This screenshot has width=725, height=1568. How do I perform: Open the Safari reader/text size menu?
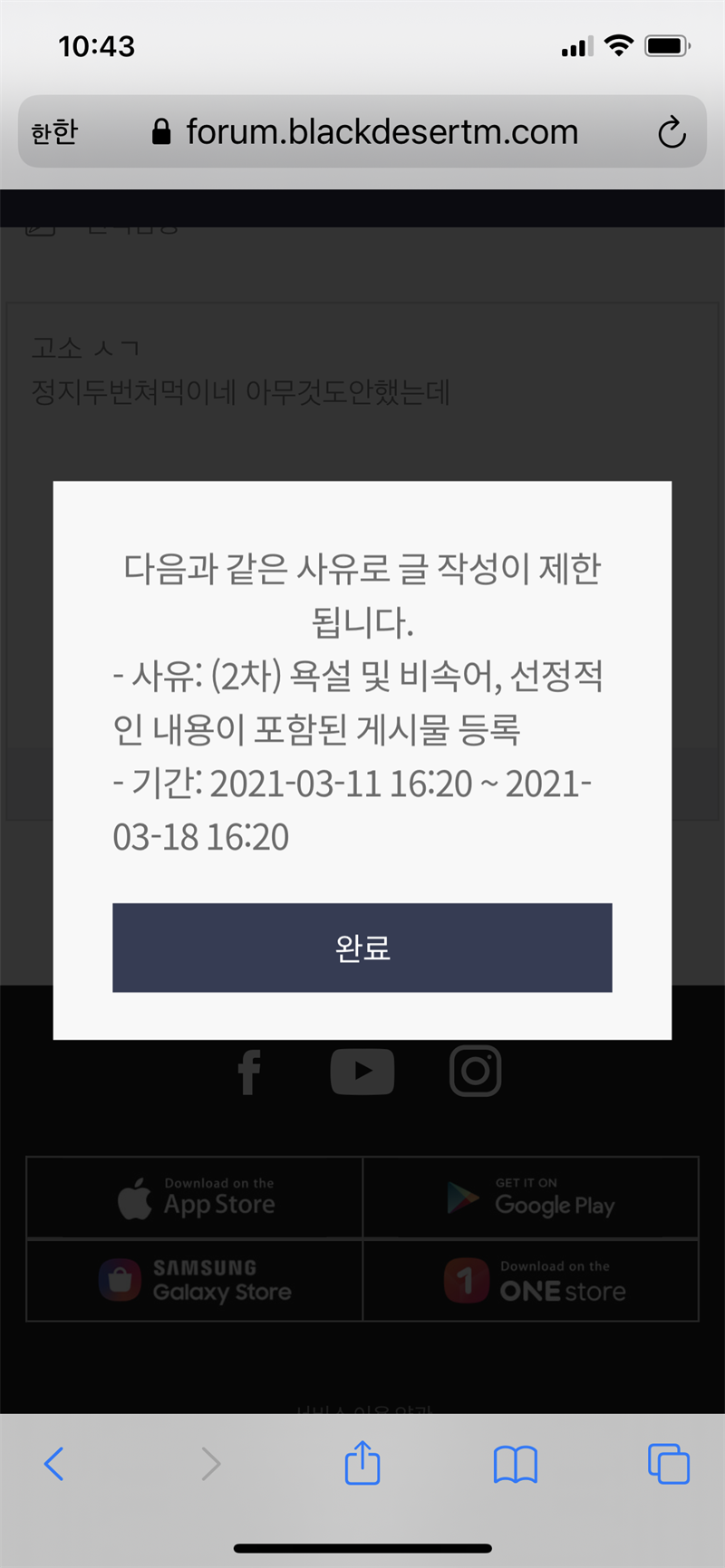[54, 132]
